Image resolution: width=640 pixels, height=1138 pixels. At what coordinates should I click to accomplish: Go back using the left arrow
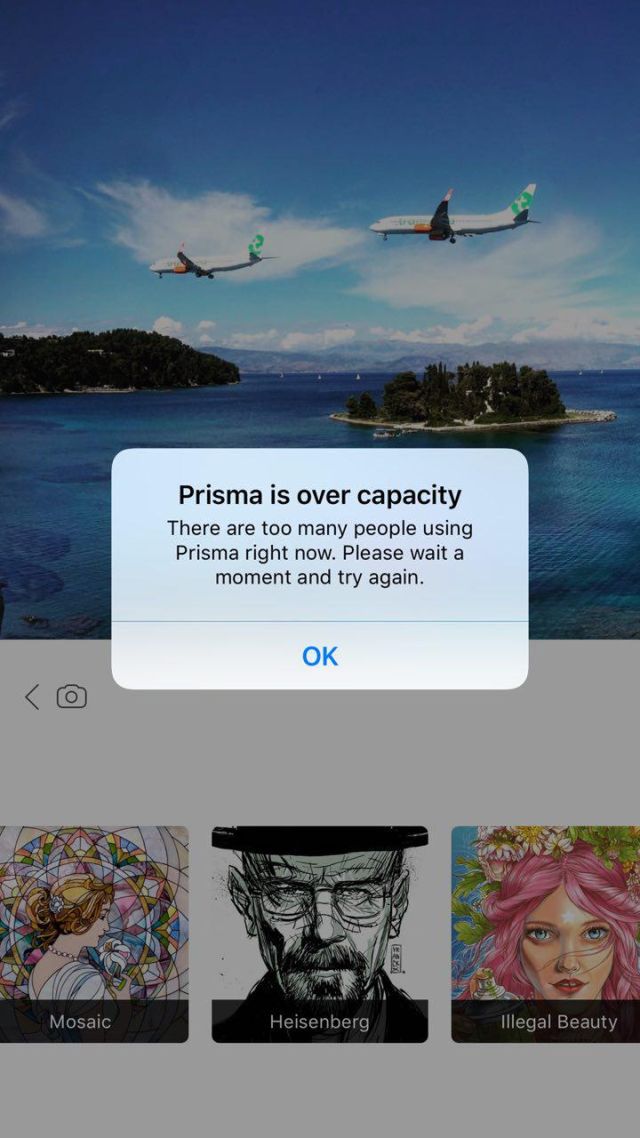32,697
